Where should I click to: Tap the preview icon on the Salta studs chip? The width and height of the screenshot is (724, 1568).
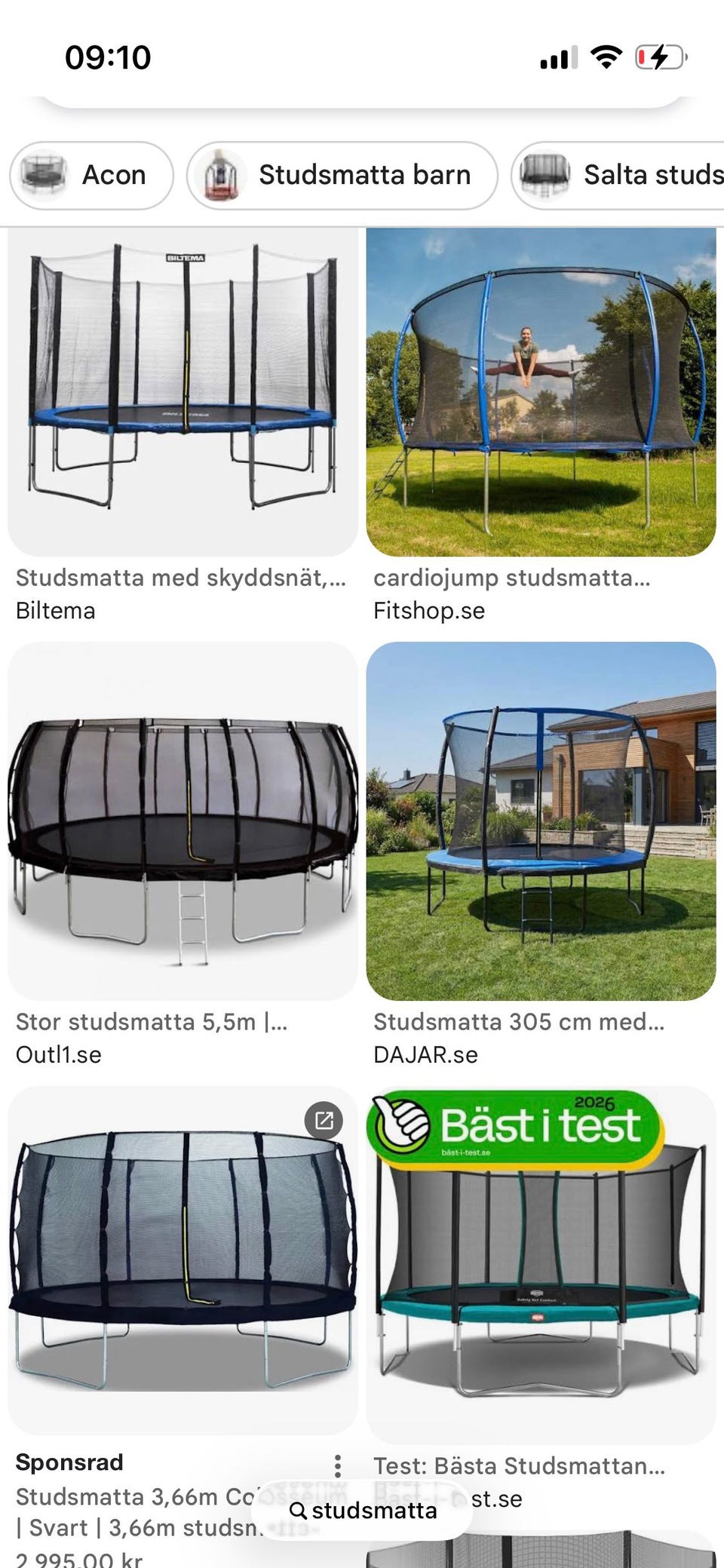tap(547, 174)
